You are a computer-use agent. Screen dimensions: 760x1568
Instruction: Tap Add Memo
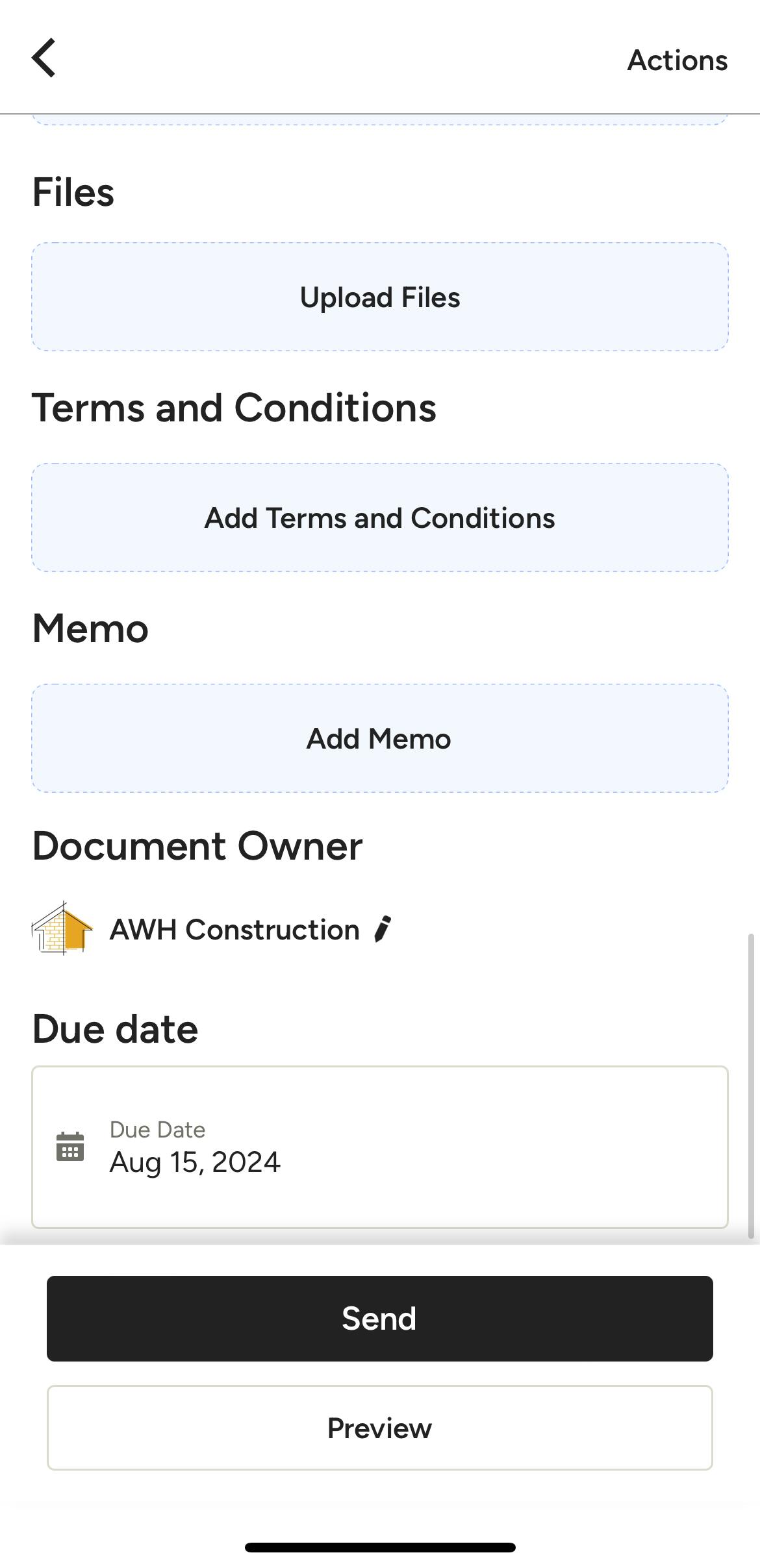(x=380, y=738)
